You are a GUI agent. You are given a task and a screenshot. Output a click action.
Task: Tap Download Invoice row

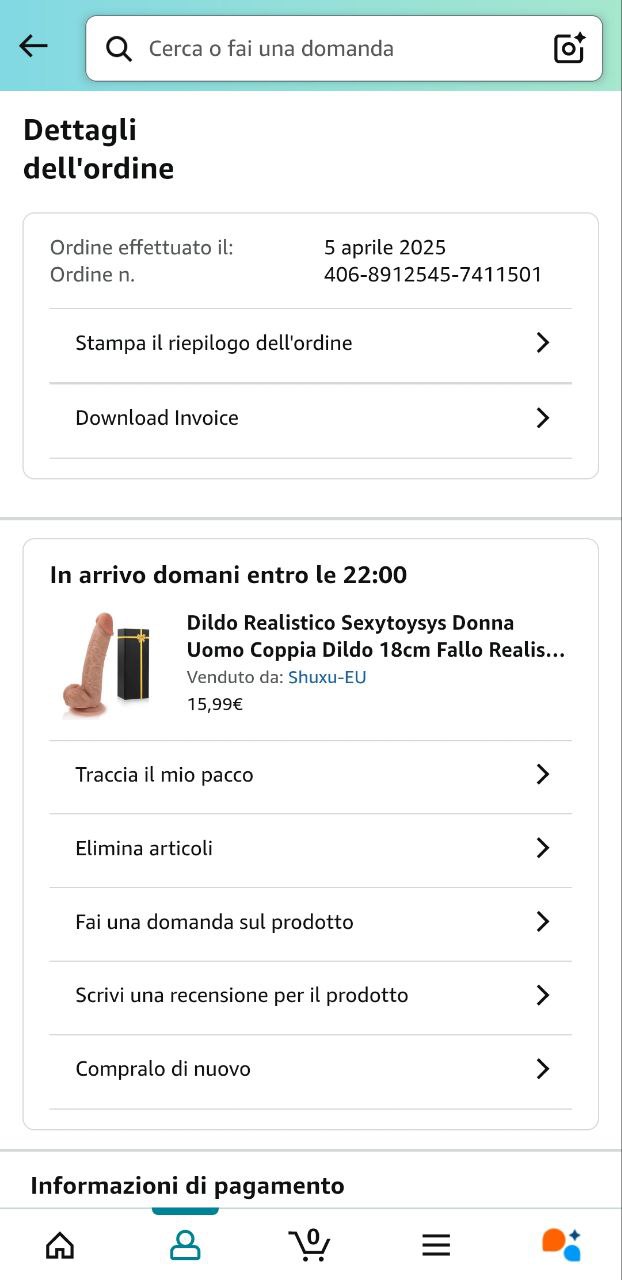pos(310,418)
